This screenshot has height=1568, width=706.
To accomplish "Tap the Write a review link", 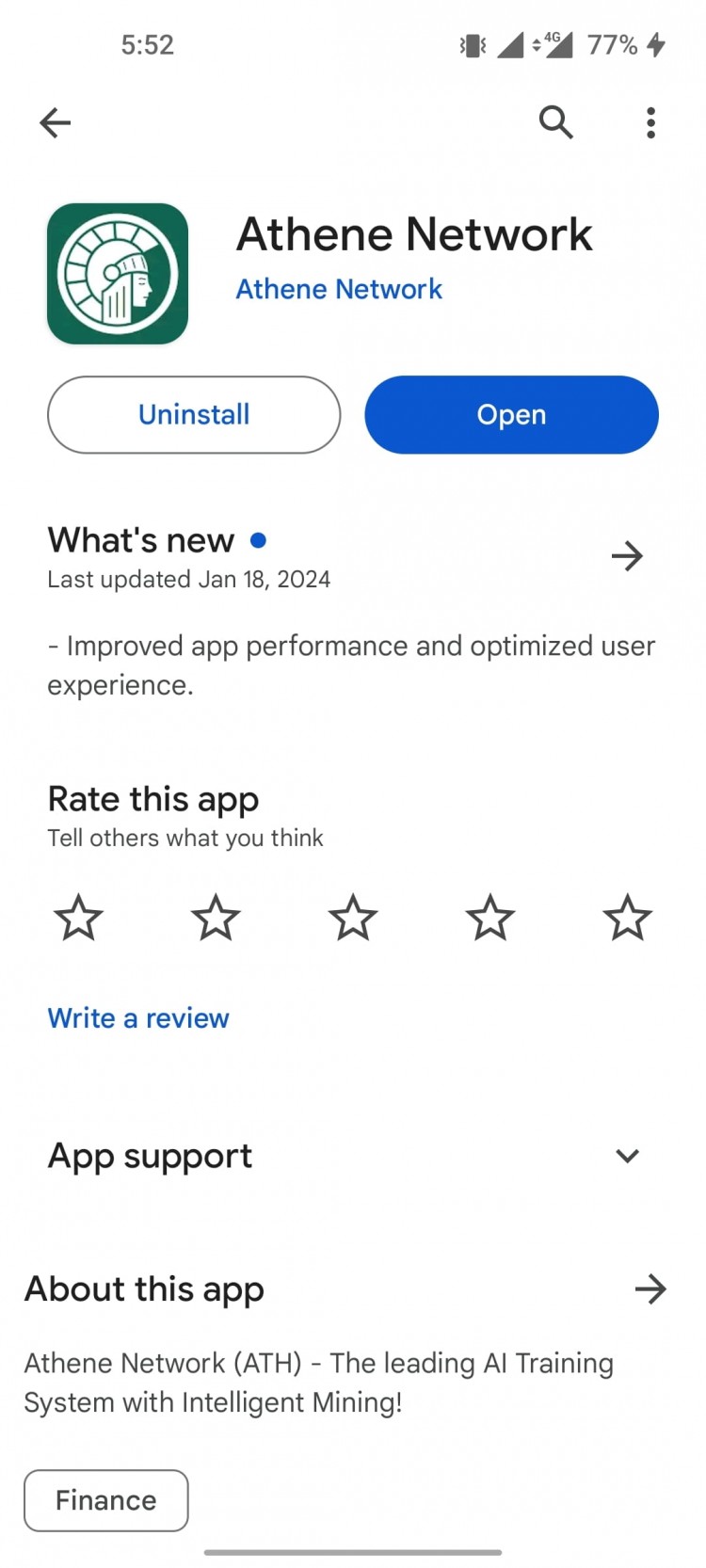I will (138, 1017).
